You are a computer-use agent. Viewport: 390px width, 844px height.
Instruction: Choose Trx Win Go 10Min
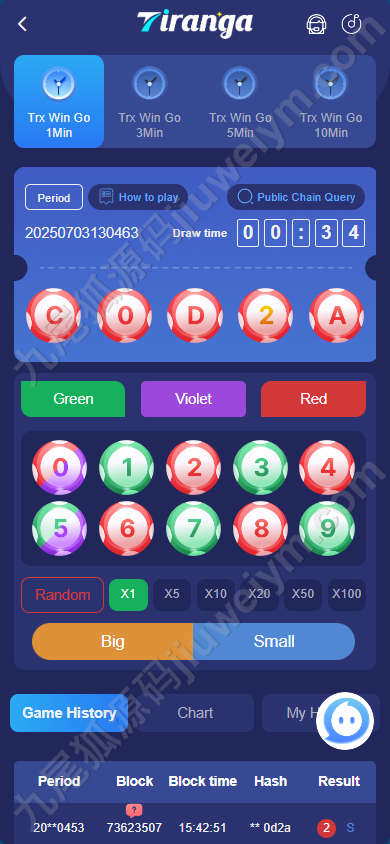tap(330, 102)
